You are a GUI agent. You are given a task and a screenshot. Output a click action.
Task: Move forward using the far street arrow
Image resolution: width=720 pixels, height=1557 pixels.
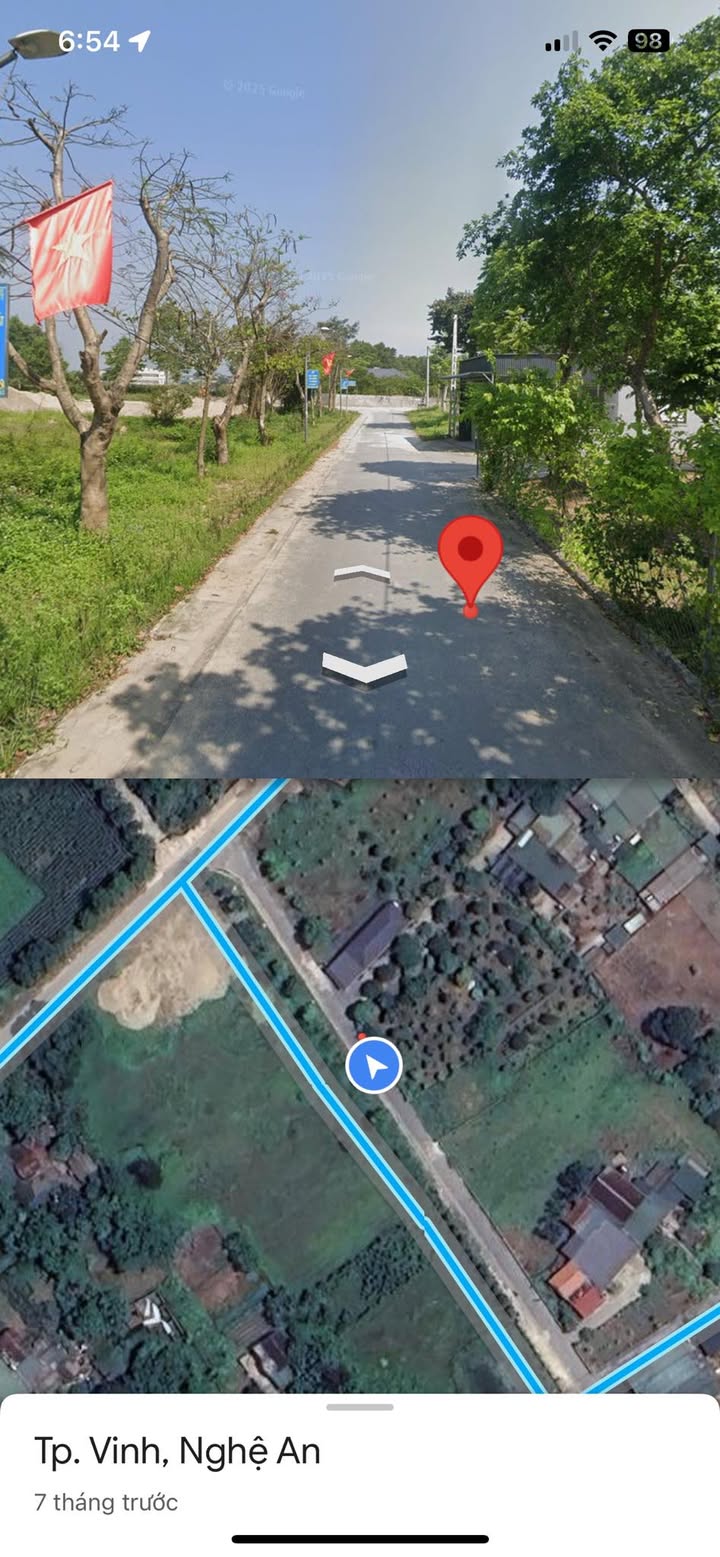click(x=361, y=573)
